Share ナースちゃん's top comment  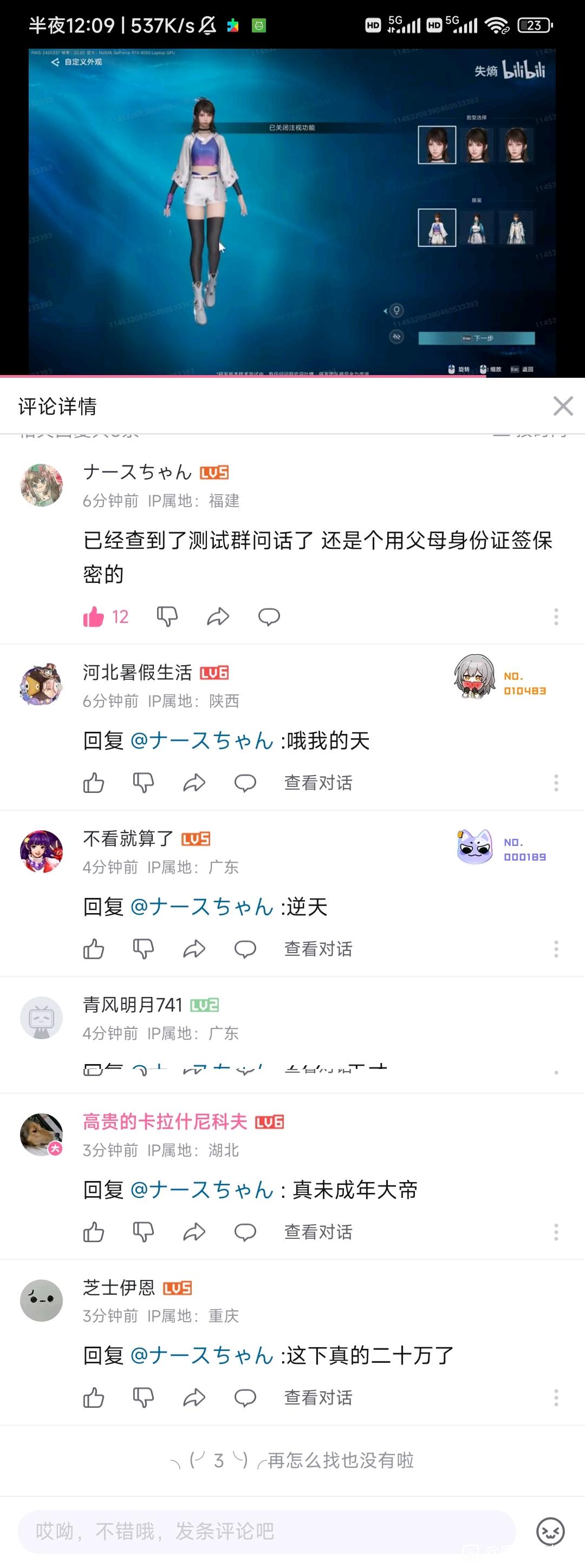point(218,617)
